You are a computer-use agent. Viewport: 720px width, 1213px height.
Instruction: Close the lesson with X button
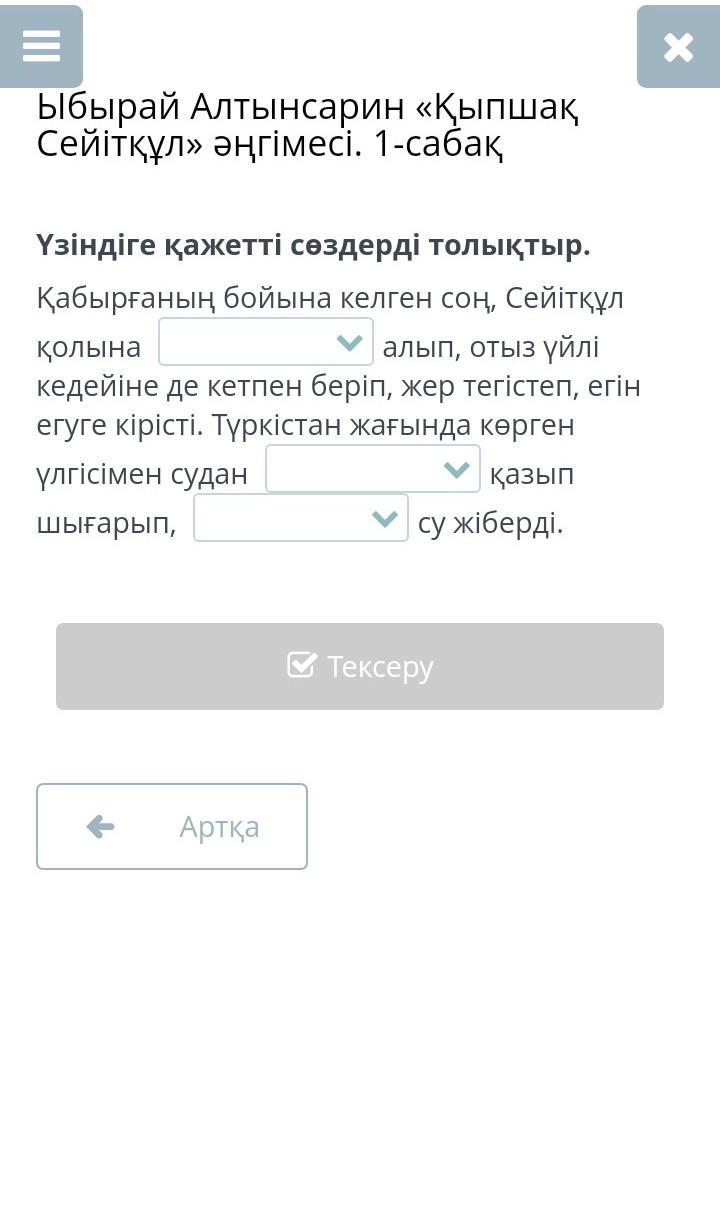[x=677, y=46]
